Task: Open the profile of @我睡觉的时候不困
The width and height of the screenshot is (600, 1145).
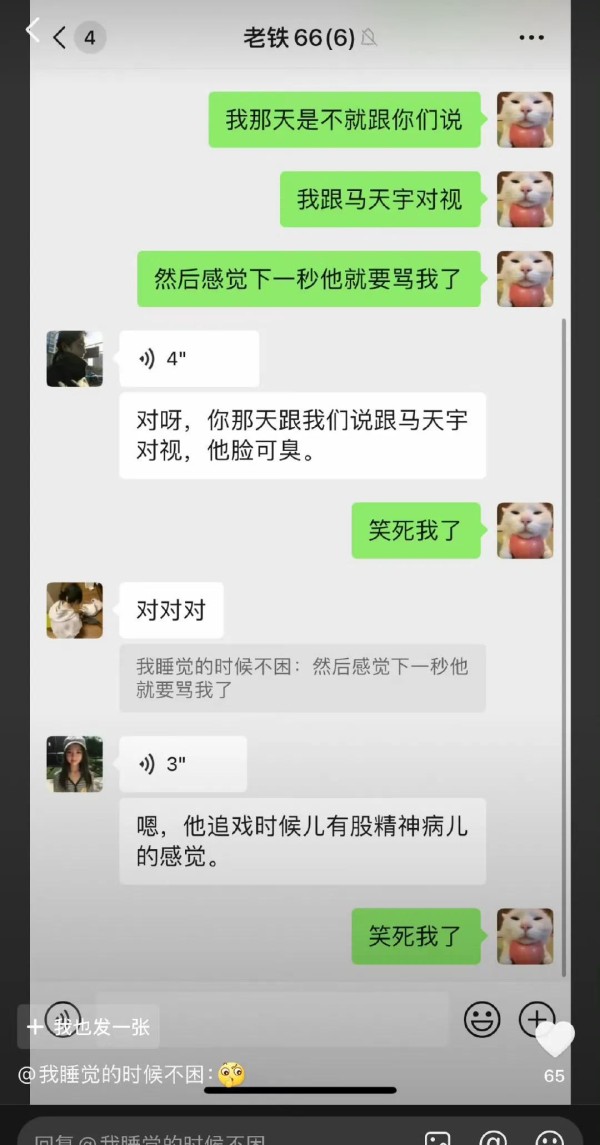Action: tap(115, 1075)
